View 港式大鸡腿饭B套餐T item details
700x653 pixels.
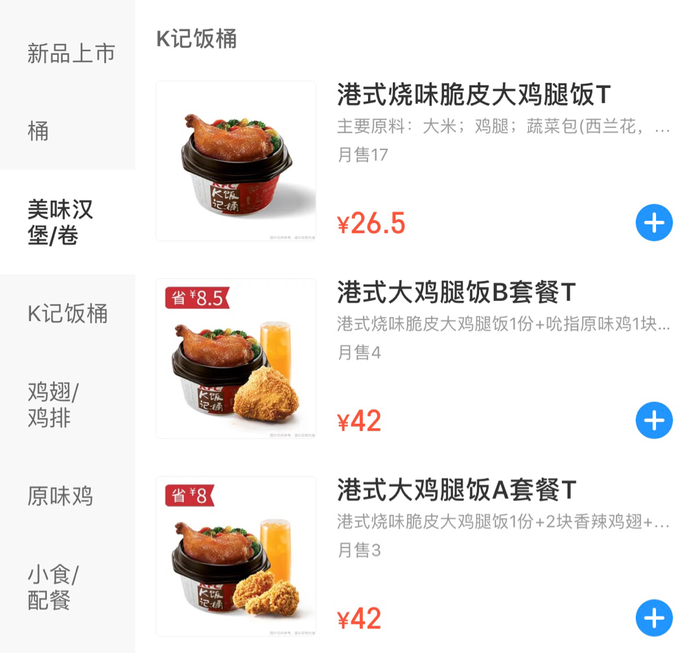pos(456,293)
